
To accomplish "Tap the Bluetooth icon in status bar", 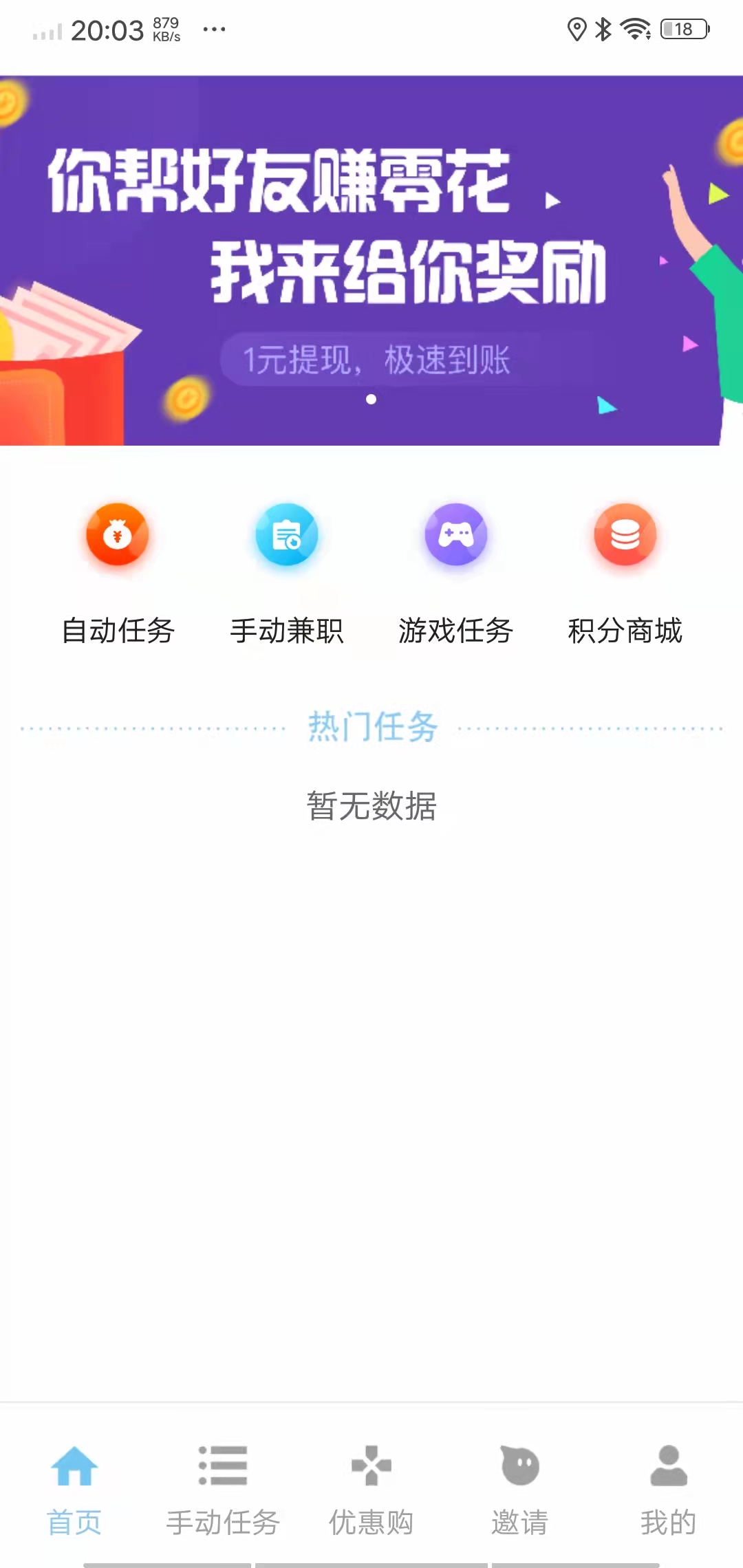I will point(601,29).
